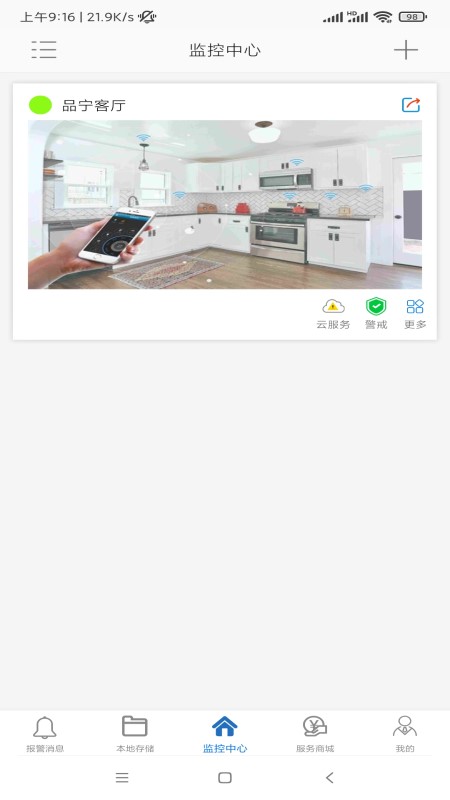Open the list menu icon
The width and height of the screenshot is (450, 800).
(44, 49)
